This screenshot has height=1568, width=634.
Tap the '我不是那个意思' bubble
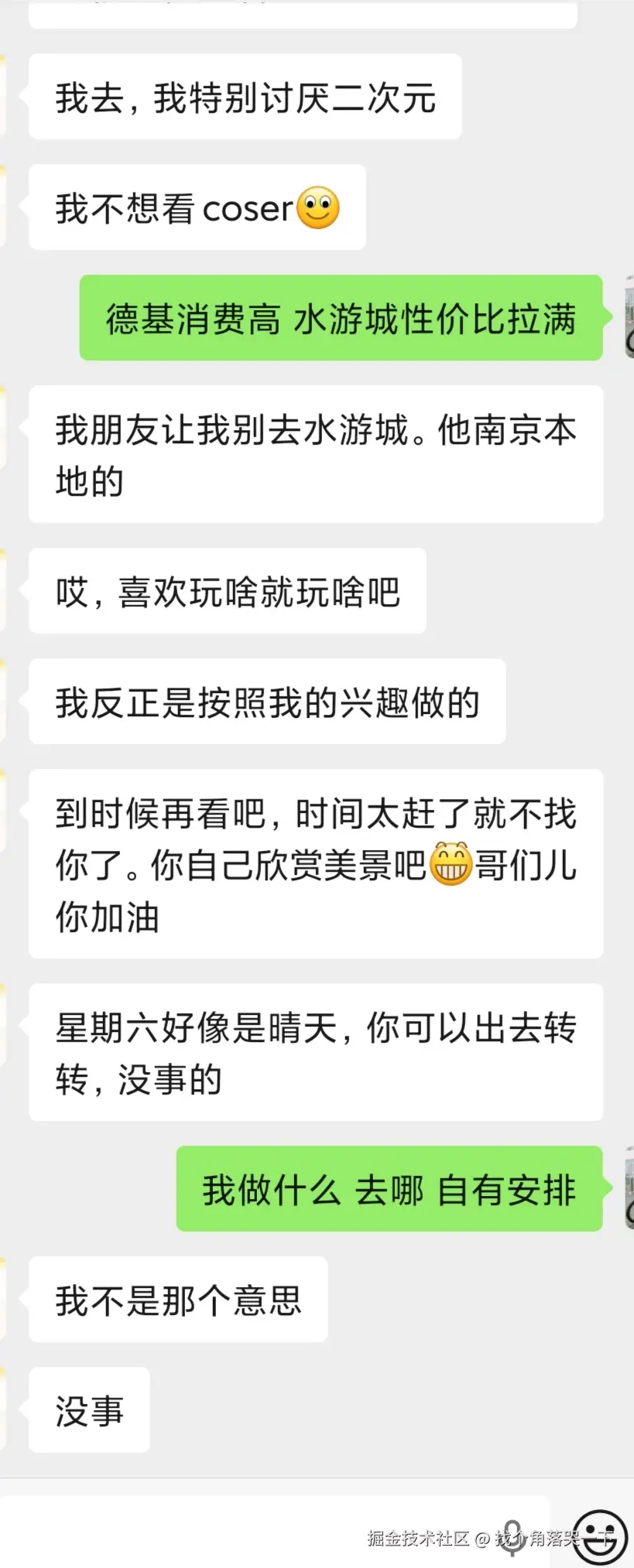178,1300
